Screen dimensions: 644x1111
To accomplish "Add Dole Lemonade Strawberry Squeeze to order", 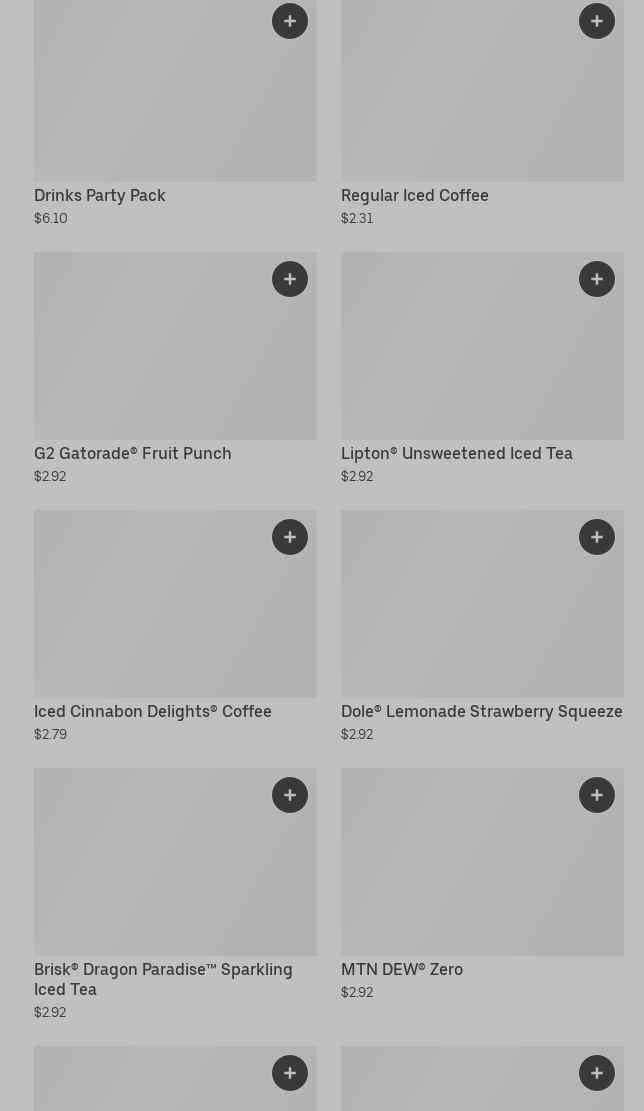I will tap(597, 537).
